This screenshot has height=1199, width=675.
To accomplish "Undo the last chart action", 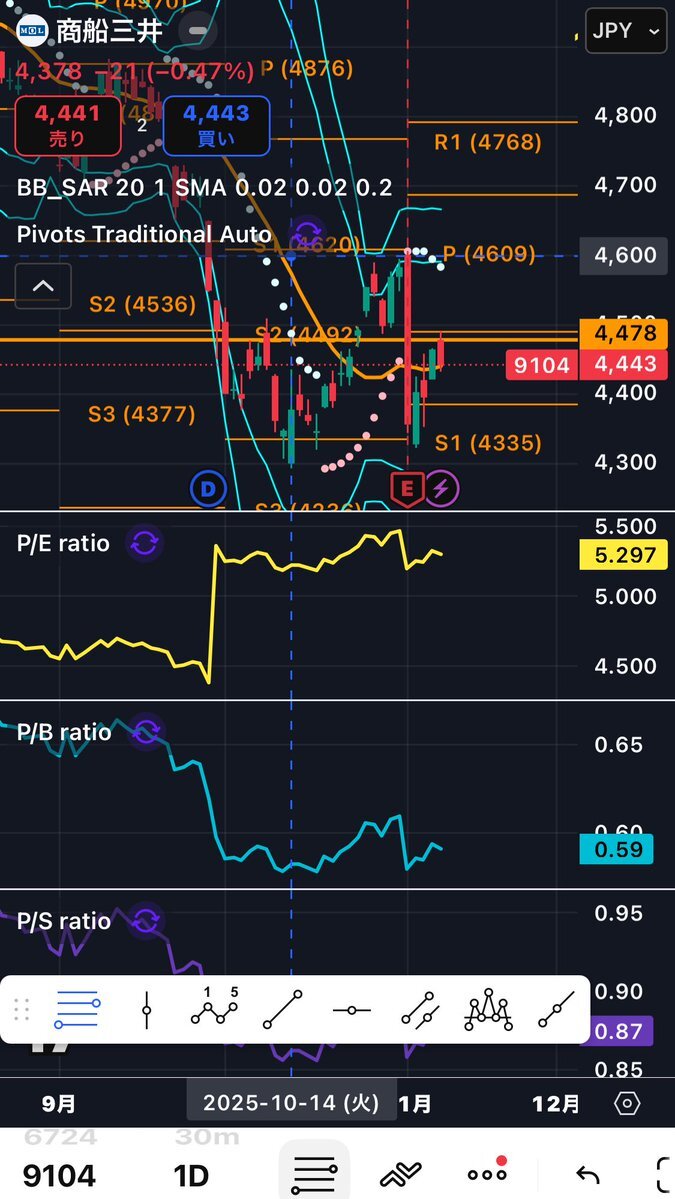I will click(586, 1176).
